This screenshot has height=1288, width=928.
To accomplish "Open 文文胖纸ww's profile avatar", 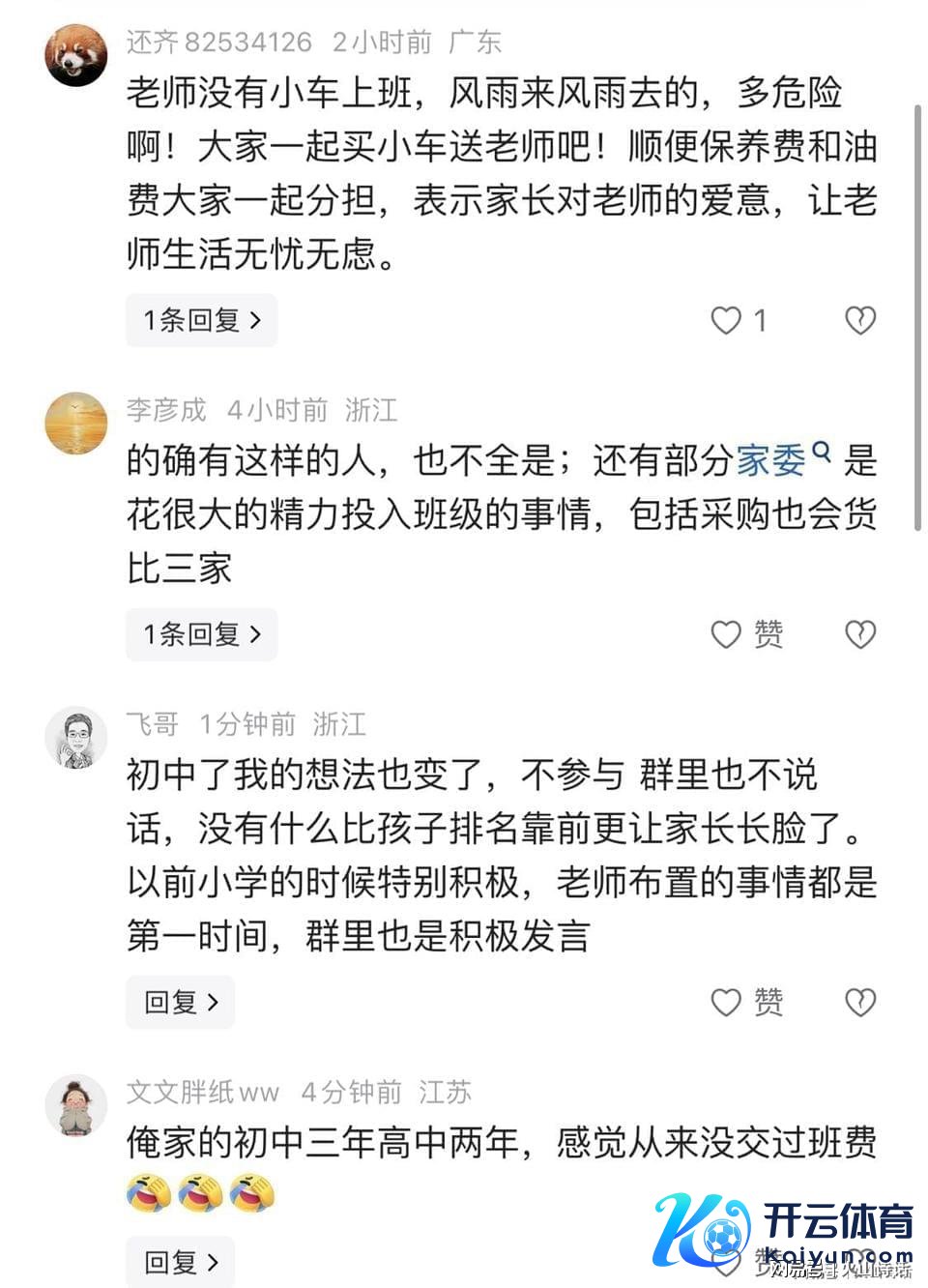I will (x=76, y=1104).
